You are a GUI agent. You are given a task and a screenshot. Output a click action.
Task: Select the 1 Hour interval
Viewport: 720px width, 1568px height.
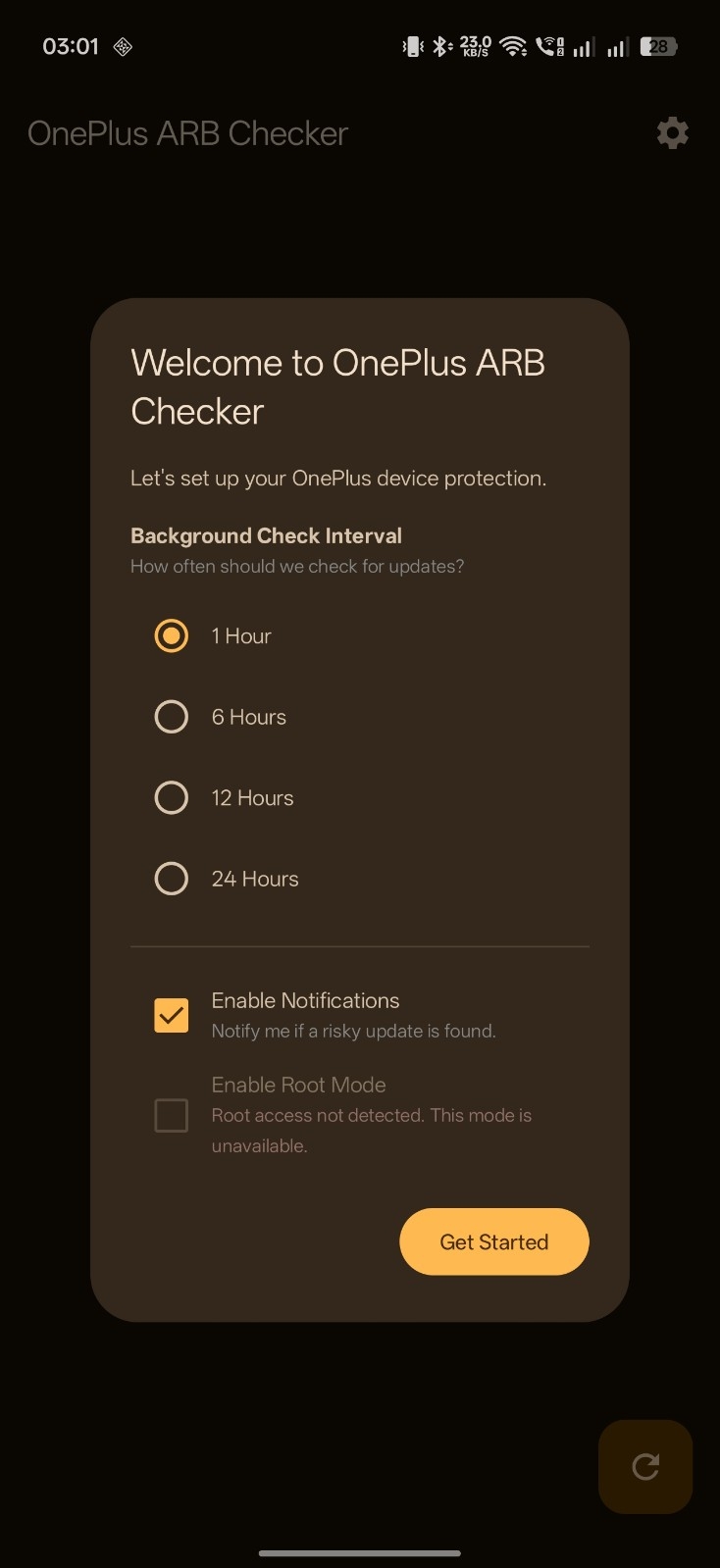171,635
